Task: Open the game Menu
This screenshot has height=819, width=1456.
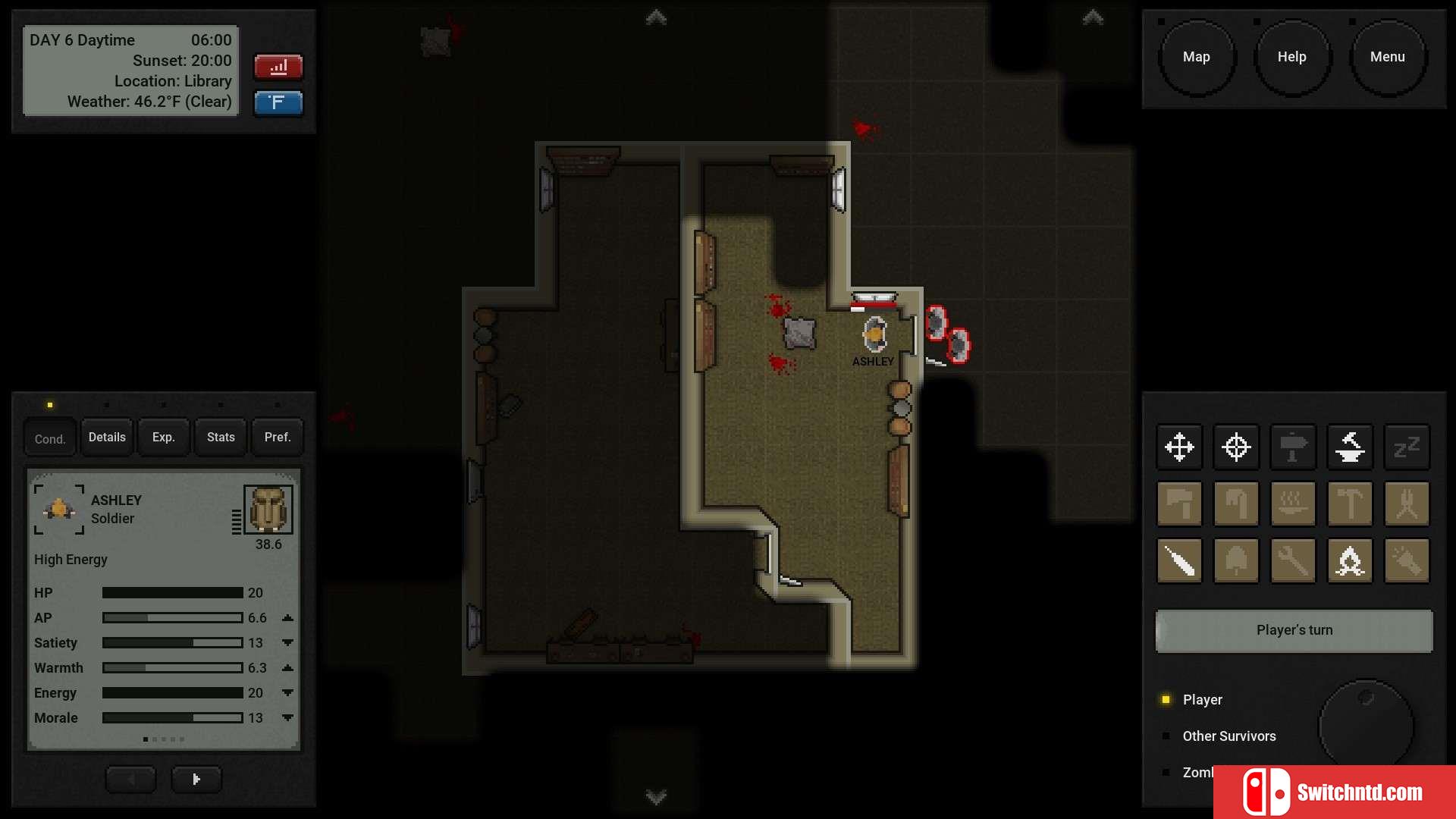Action: coord(1387,58)
